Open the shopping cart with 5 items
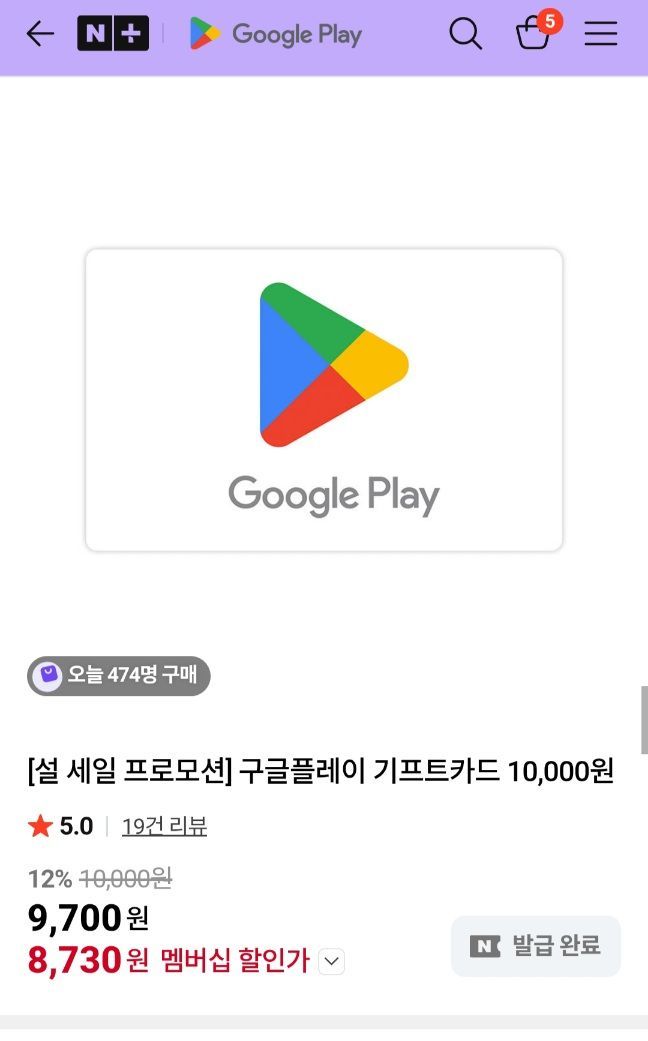 point(534,33)
